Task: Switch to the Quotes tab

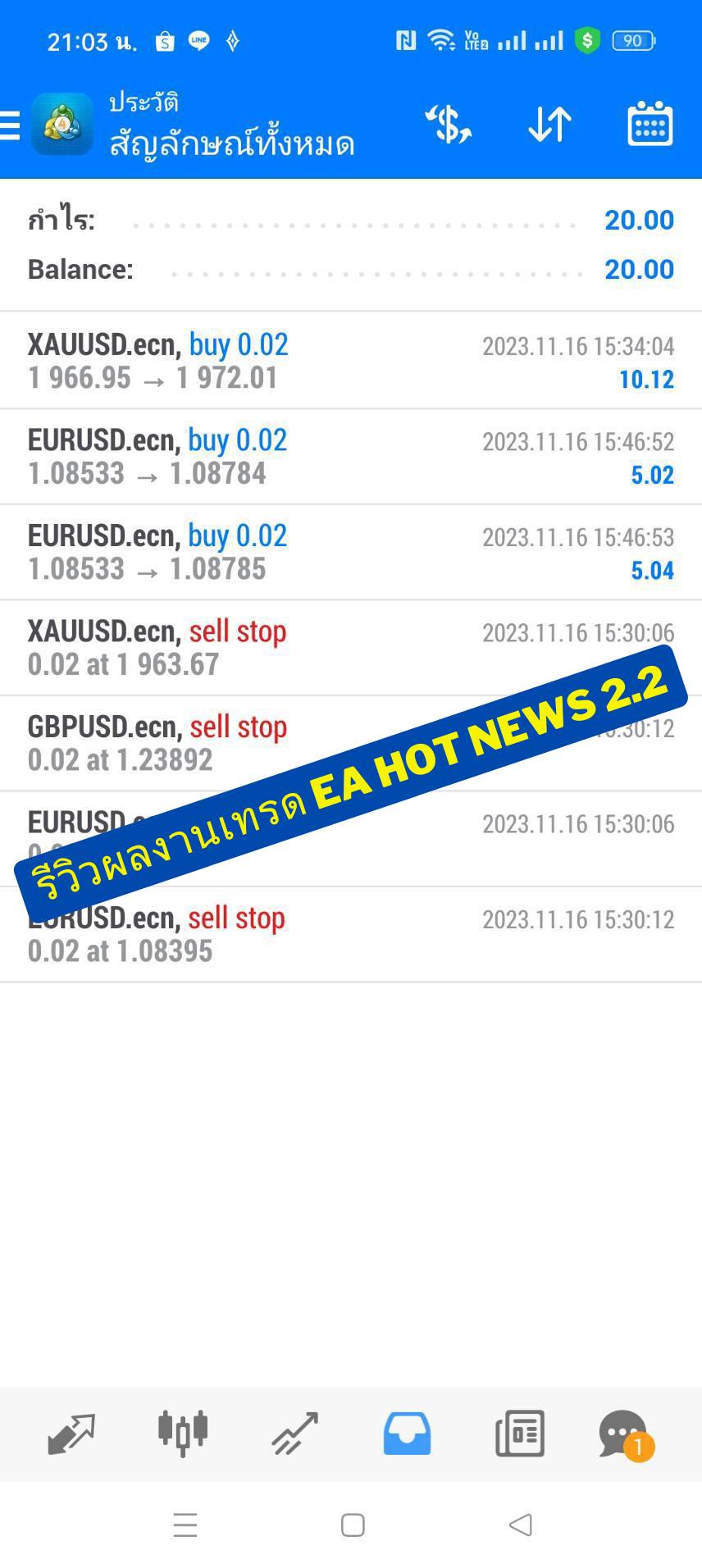Action: coord(71,1434)
